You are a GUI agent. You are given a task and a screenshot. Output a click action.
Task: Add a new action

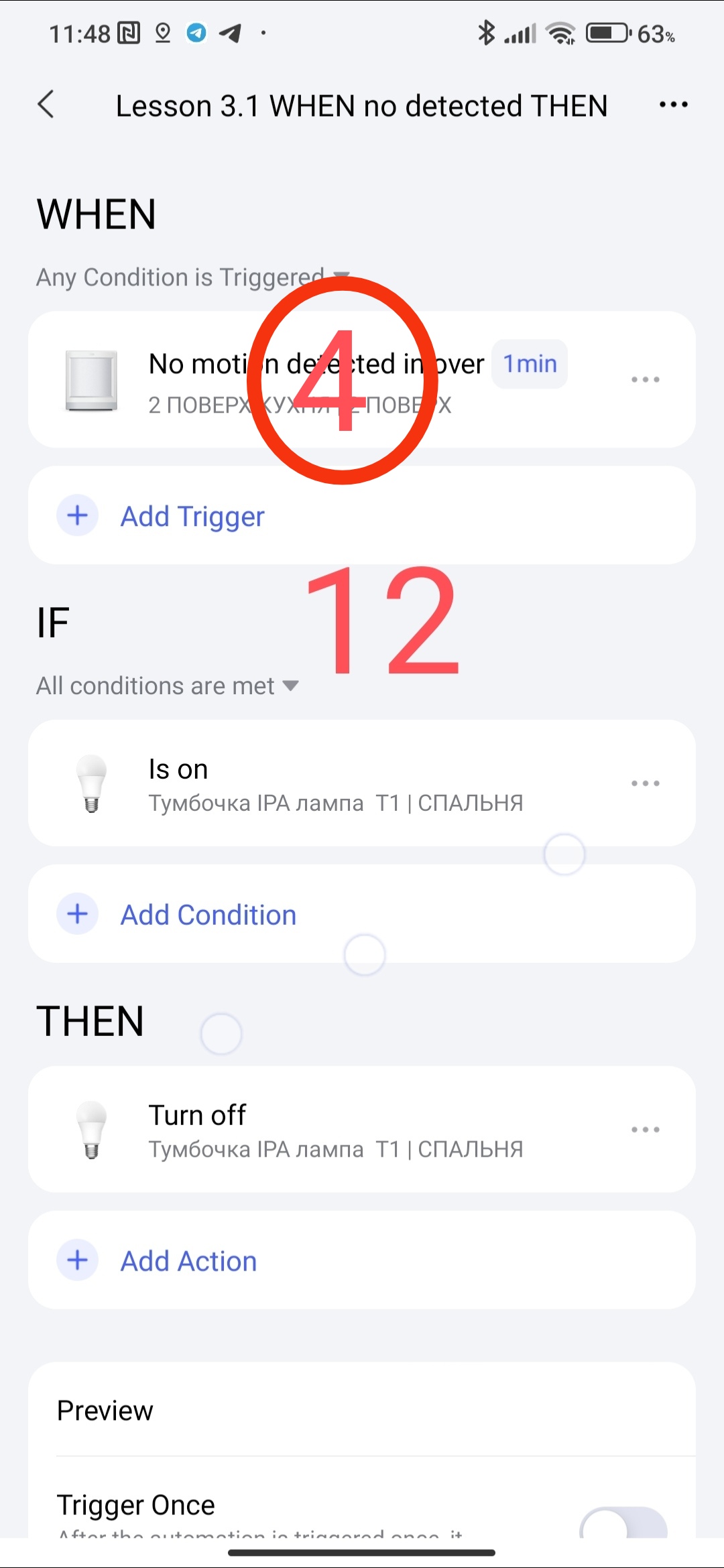[x=189, y=1260]
